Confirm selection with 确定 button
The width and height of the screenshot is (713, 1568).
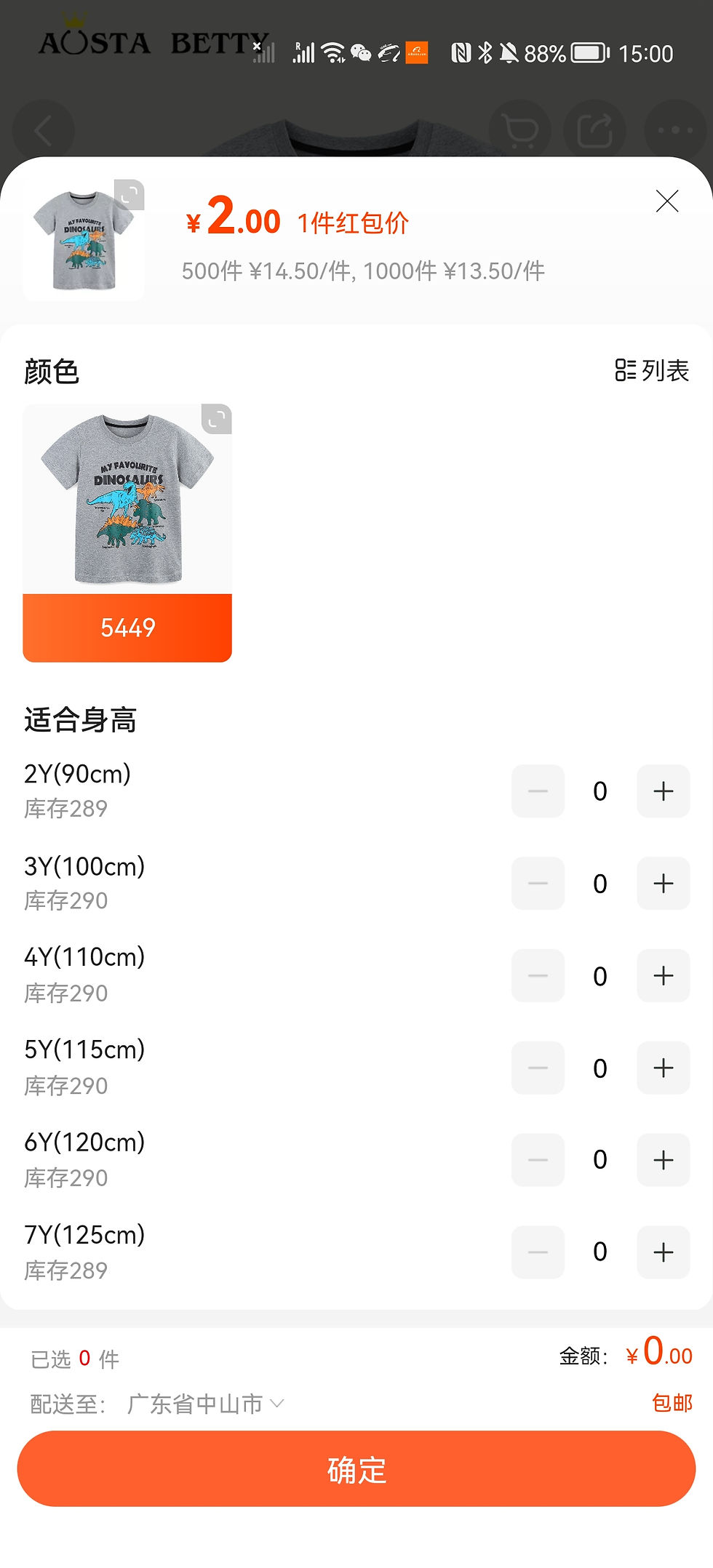[x=356, y=1469]
